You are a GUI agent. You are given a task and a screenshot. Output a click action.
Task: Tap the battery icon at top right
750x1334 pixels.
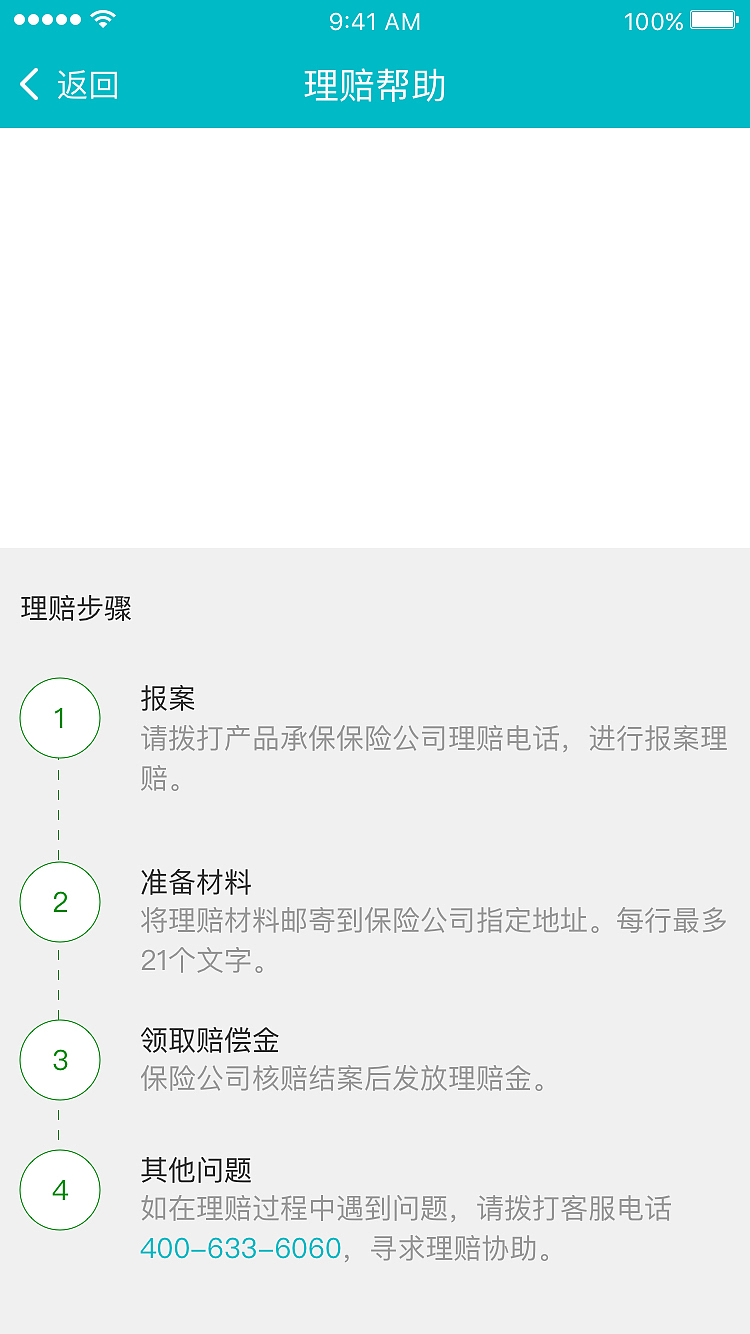click(712, 18)
